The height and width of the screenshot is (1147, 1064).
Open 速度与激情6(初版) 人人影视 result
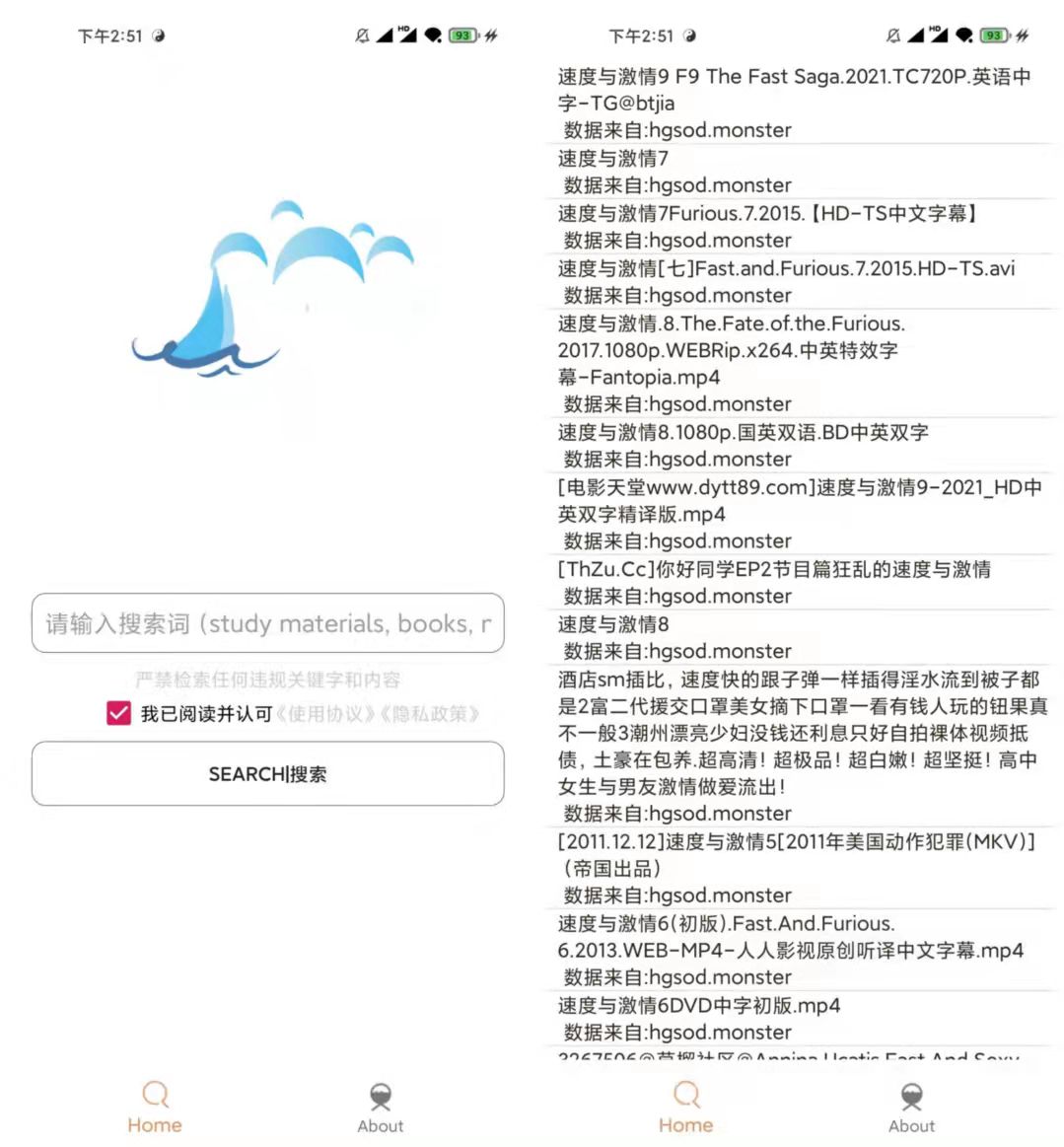tap(790, 937)
